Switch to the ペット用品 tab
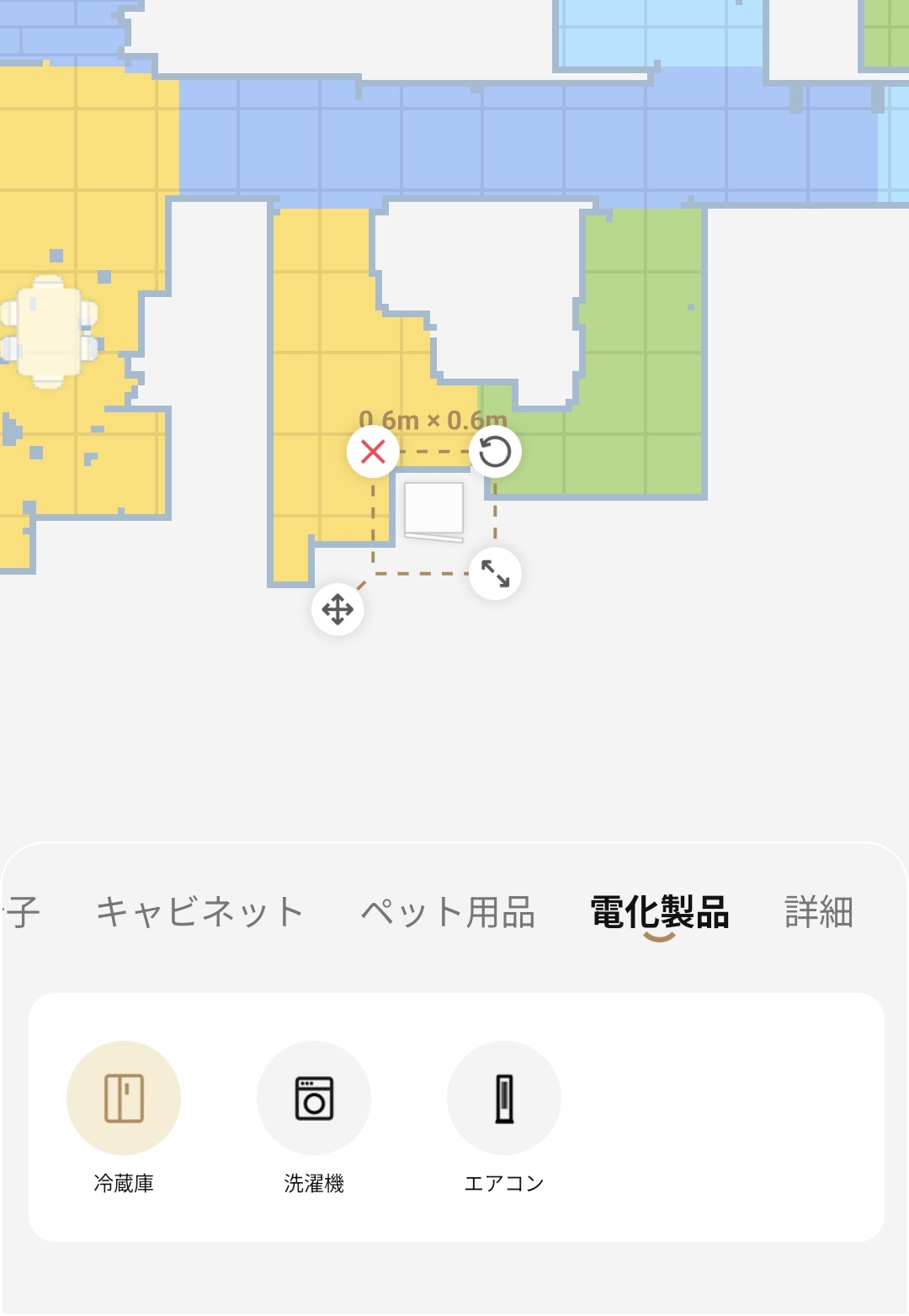Image resolution: width=909 pixels, height=1316 pixels. pos(448,912)
